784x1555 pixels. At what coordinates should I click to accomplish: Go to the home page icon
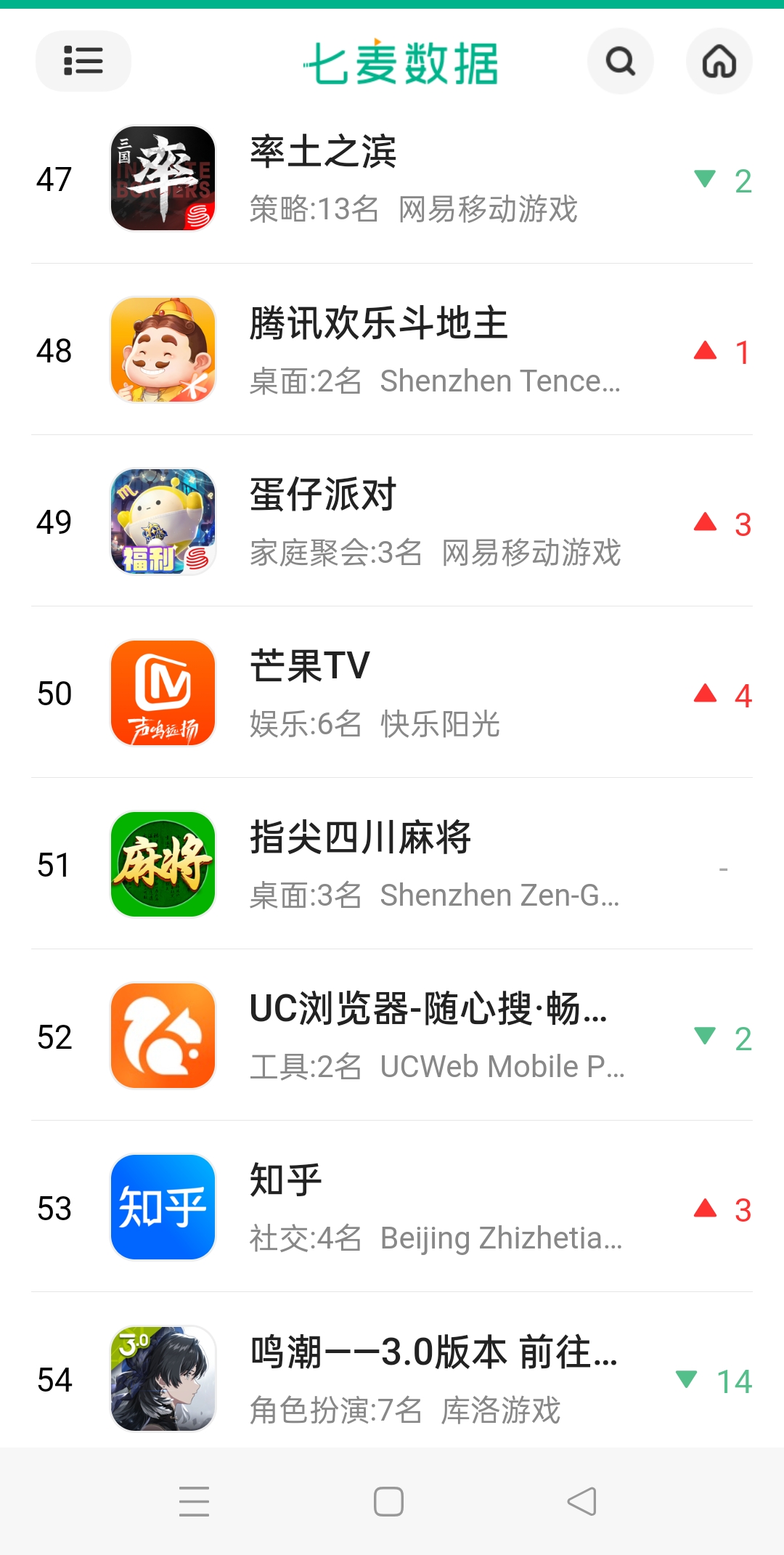pyautogui.click(x=719, y=61)
